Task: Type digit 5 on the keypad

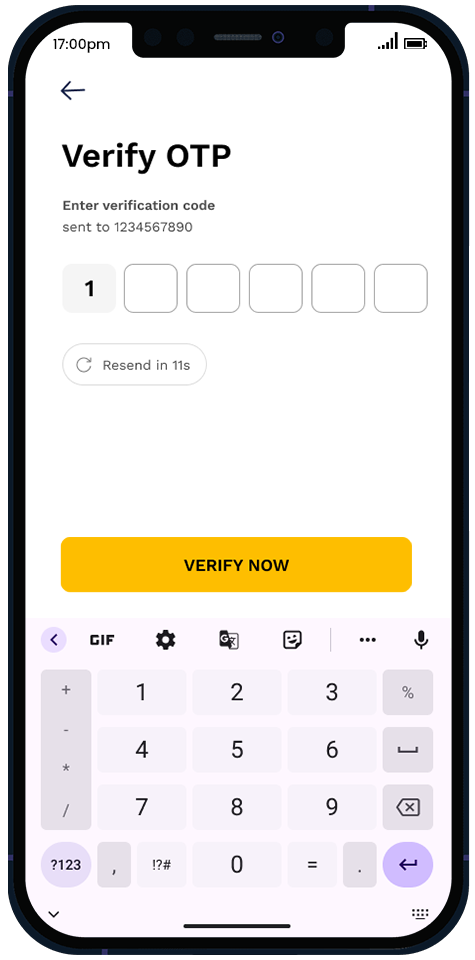Action: click(237, 749)
